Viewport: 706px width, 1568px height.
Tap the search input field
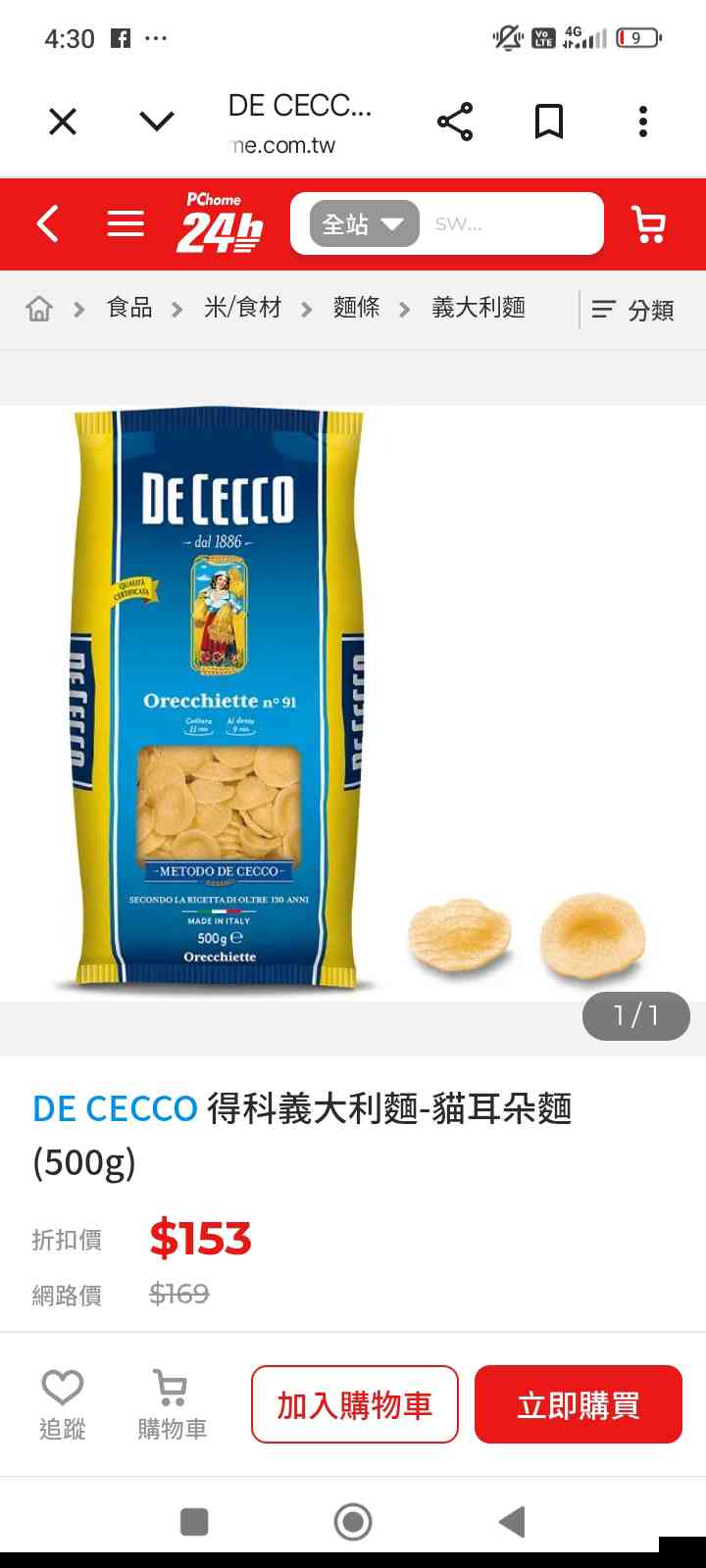point(510,224)
